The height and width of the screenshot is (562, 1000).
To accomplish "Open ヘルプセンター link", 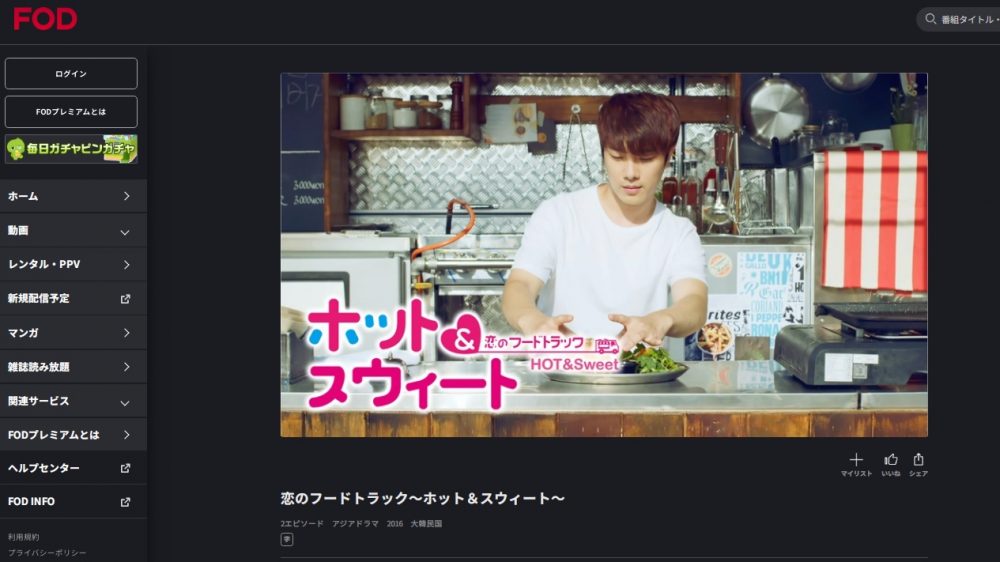I will click(72, 468).
